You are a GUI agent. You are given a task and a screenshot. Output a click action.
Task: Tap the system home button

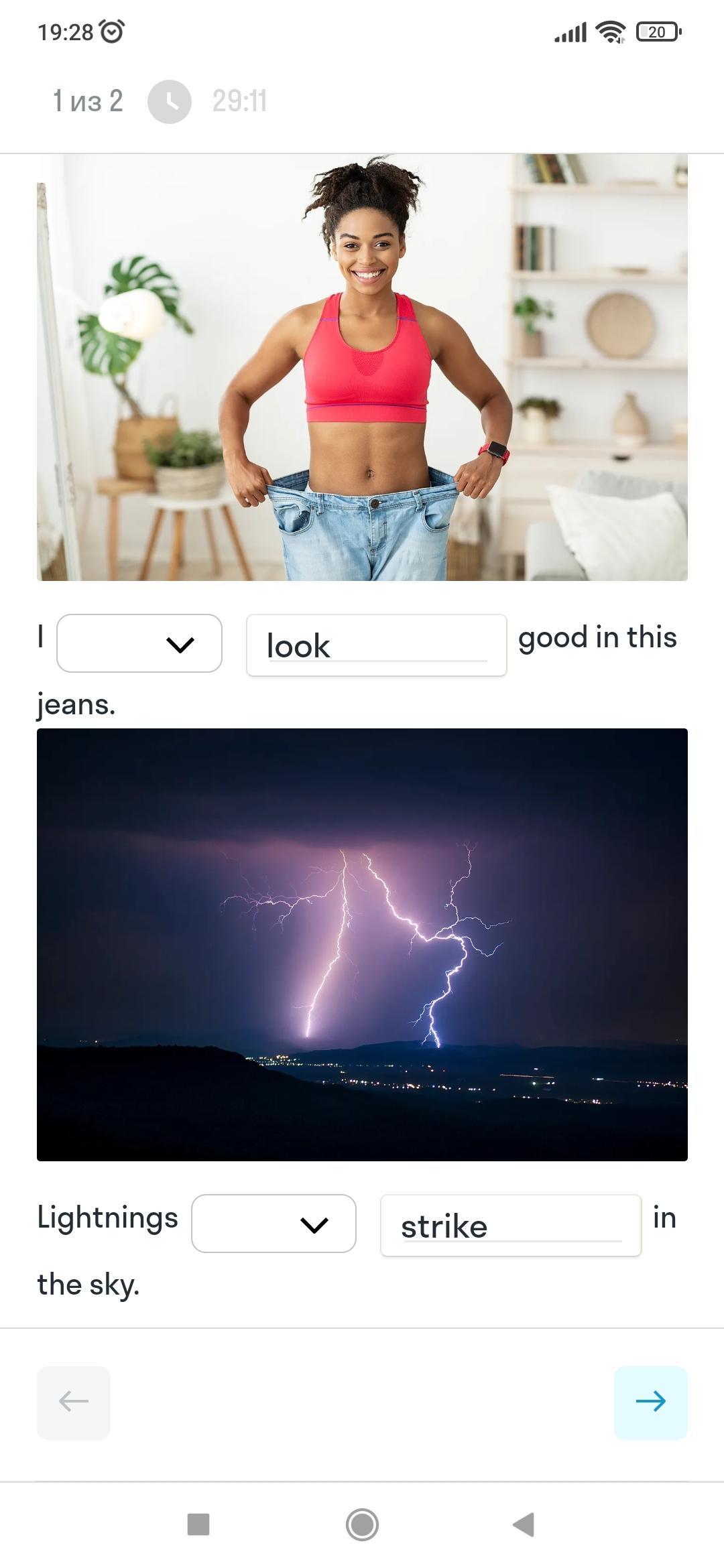pyautogui.click(x=362, y=1524)
